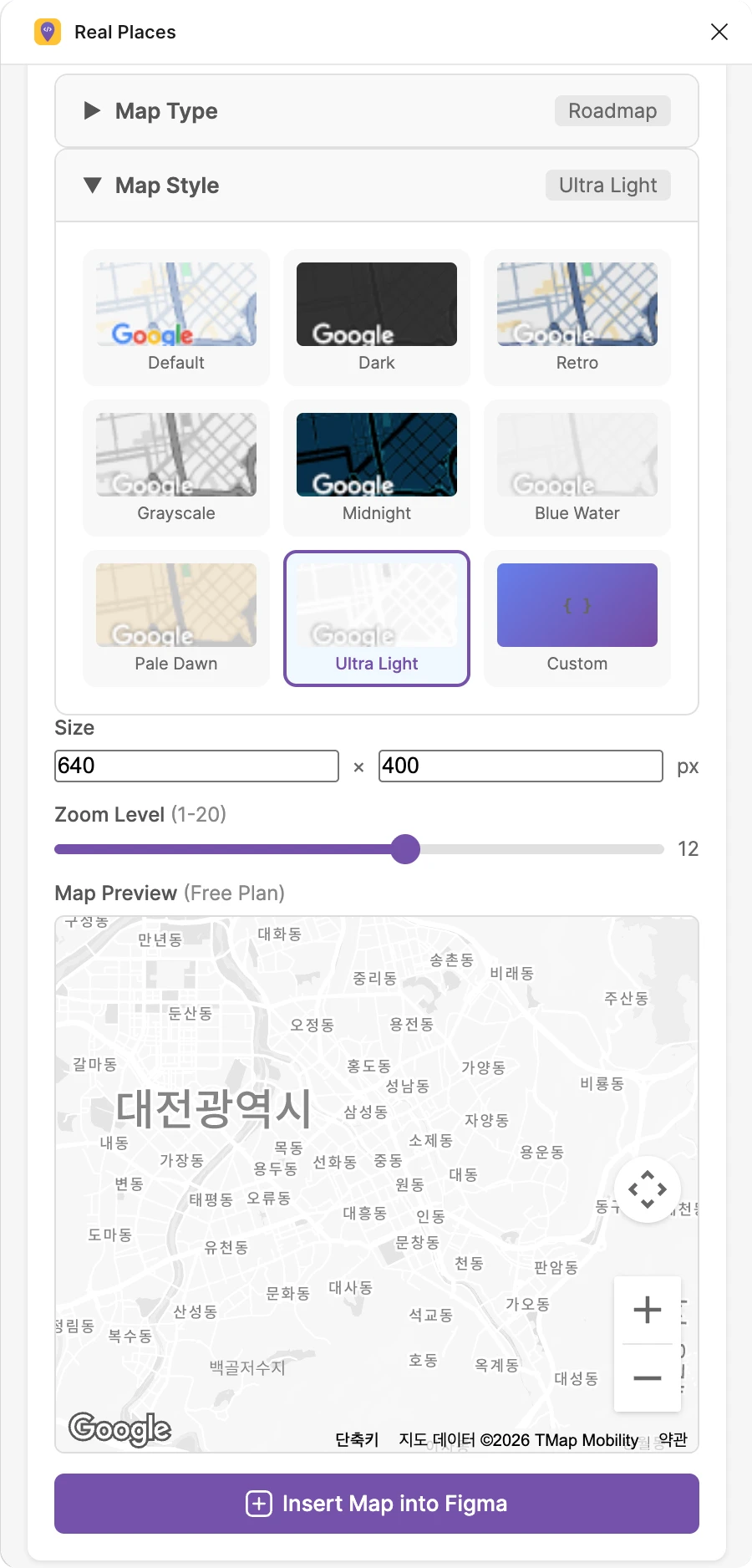Choose the Dark map style

pos(377,317)
